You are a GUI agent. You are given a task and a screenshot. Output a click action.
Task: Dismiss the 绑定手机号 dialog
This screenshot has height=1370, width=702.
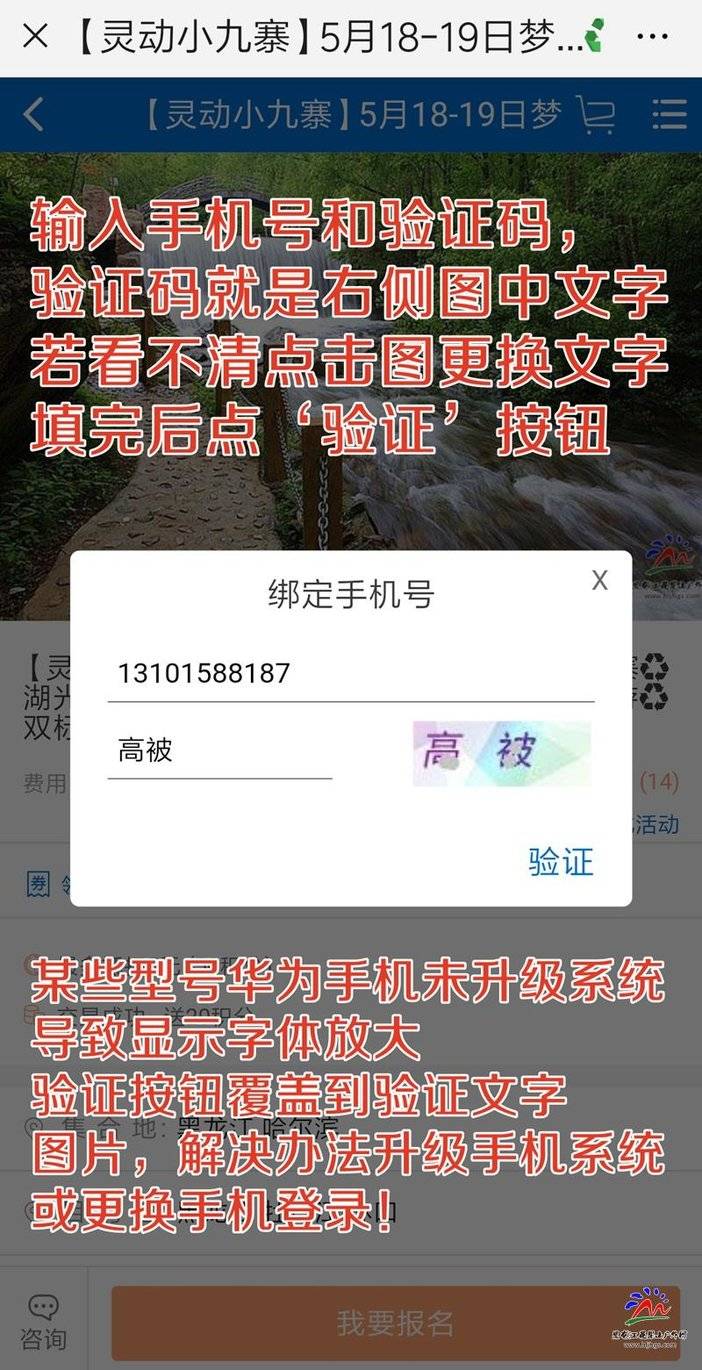tap(599, 580)
